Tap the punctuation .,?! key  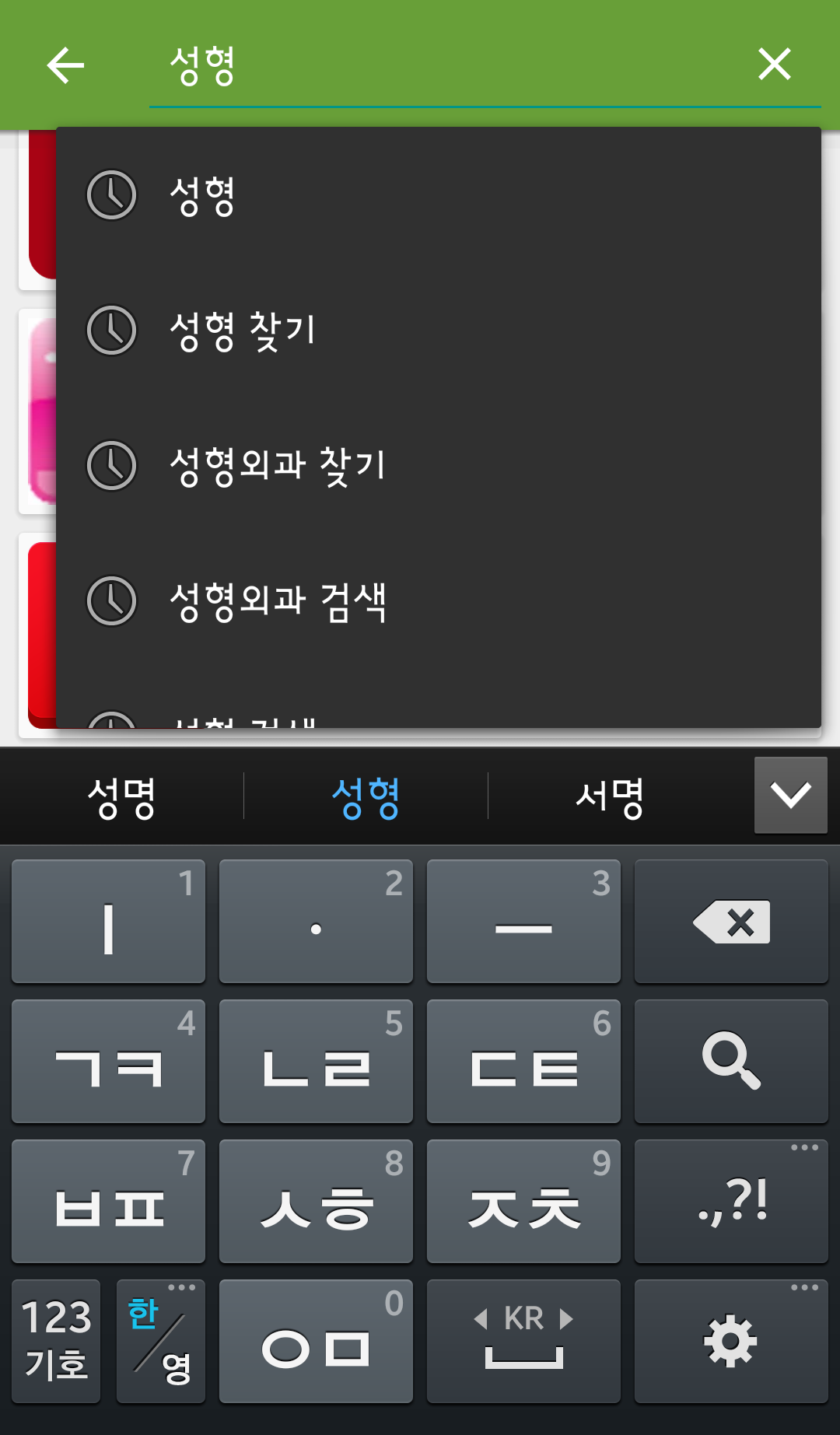click(x=731, y=1202)
